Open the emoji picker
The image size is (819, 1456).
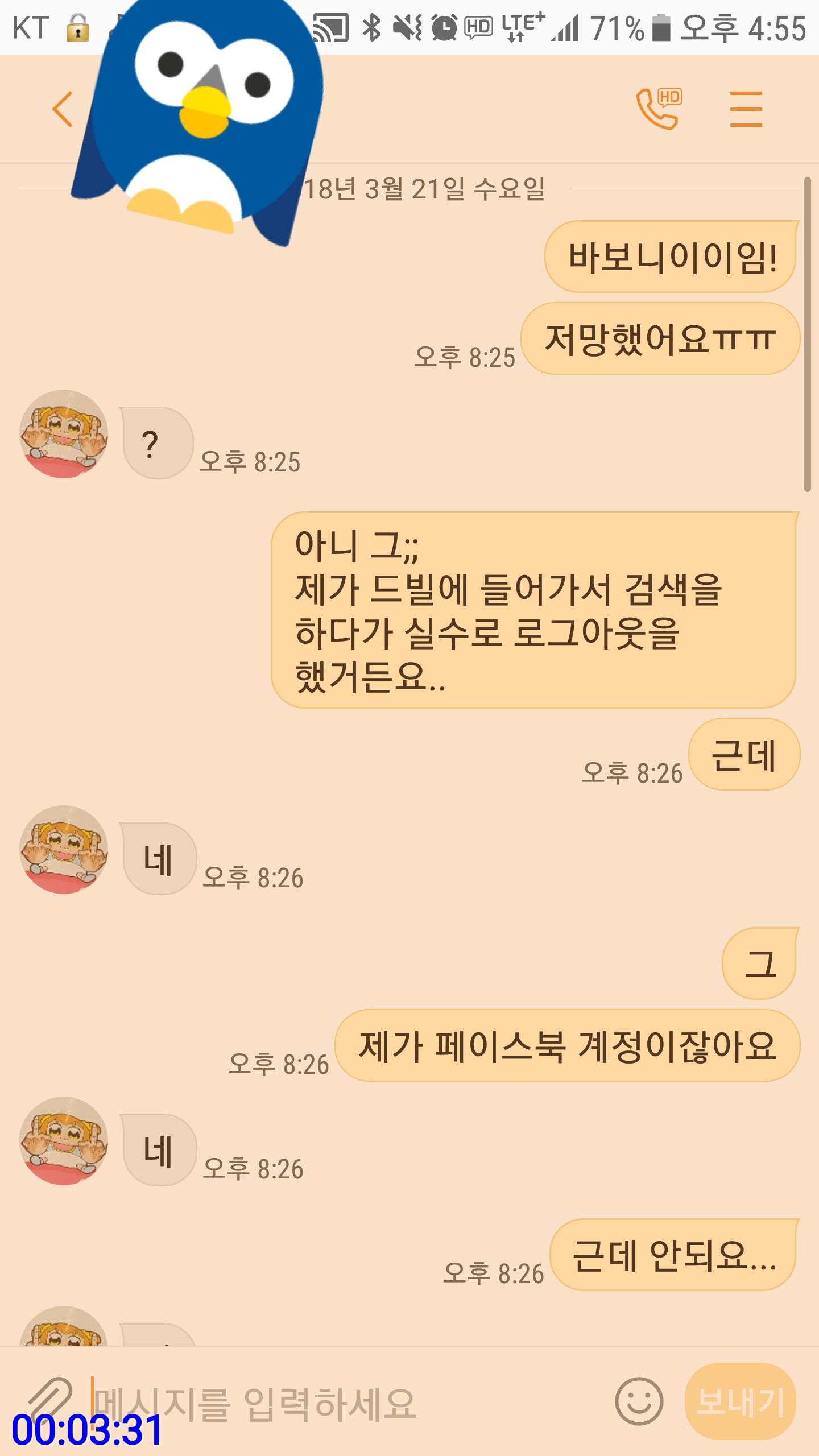tap(639, 1401)
